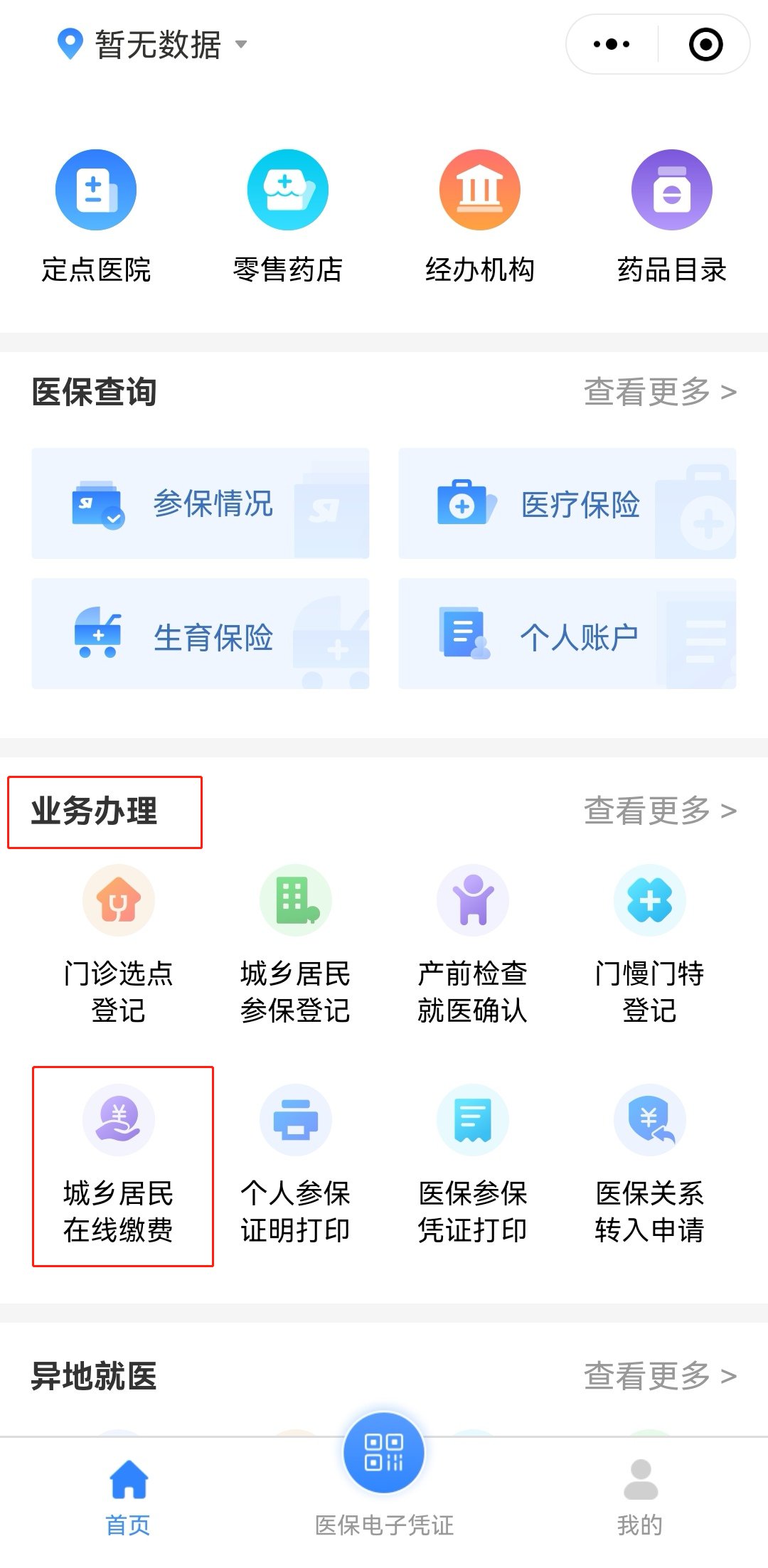Open the 参保情况 card

pos(201,503)
